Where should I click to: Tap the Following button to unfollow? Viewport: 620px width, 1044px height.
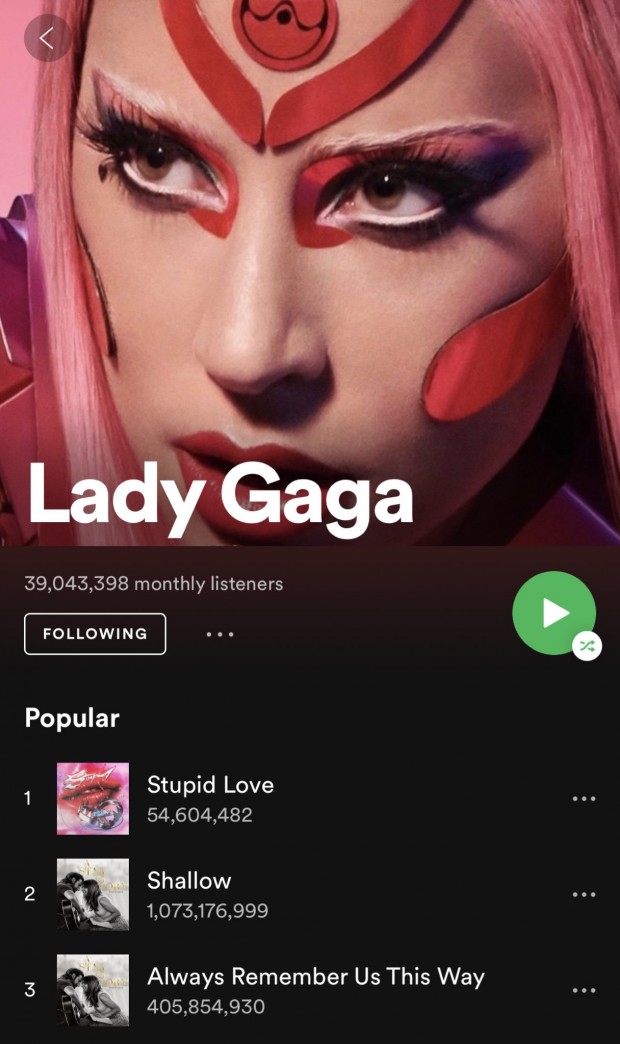tap(95, 634)
